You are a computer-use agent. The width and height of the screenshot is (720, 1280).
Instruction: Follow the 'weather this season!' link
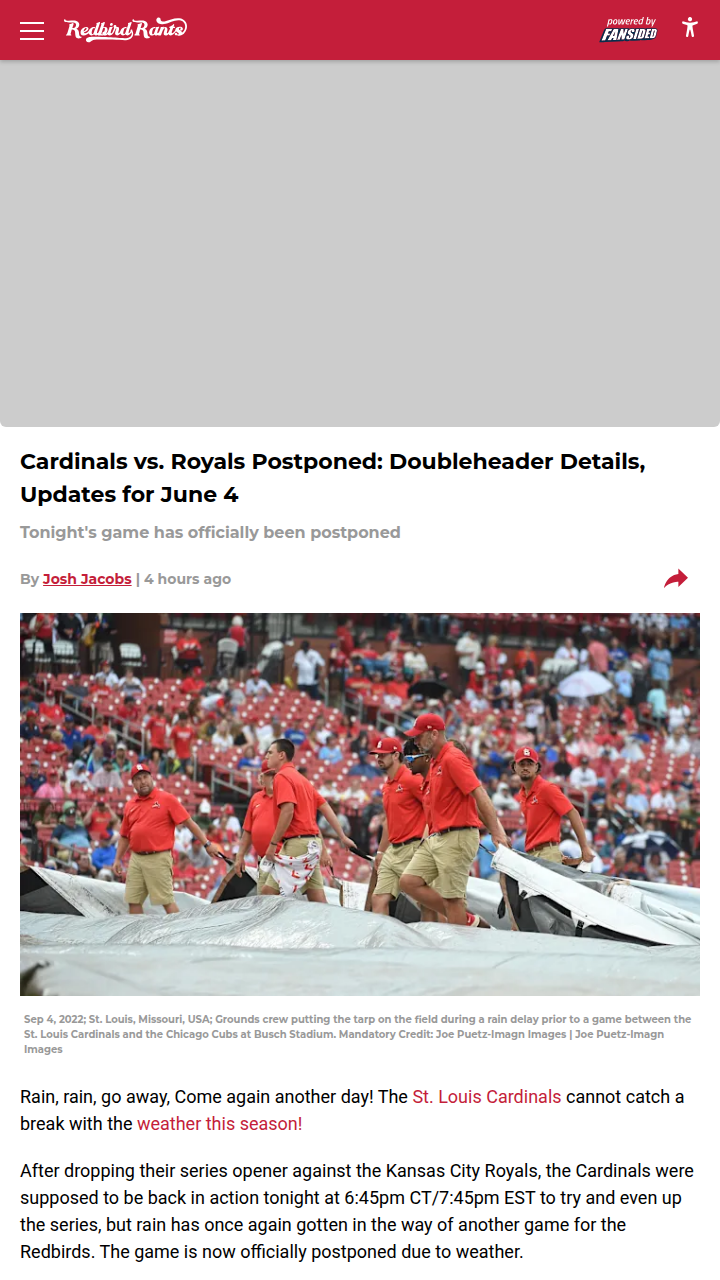pos(219,1124)
